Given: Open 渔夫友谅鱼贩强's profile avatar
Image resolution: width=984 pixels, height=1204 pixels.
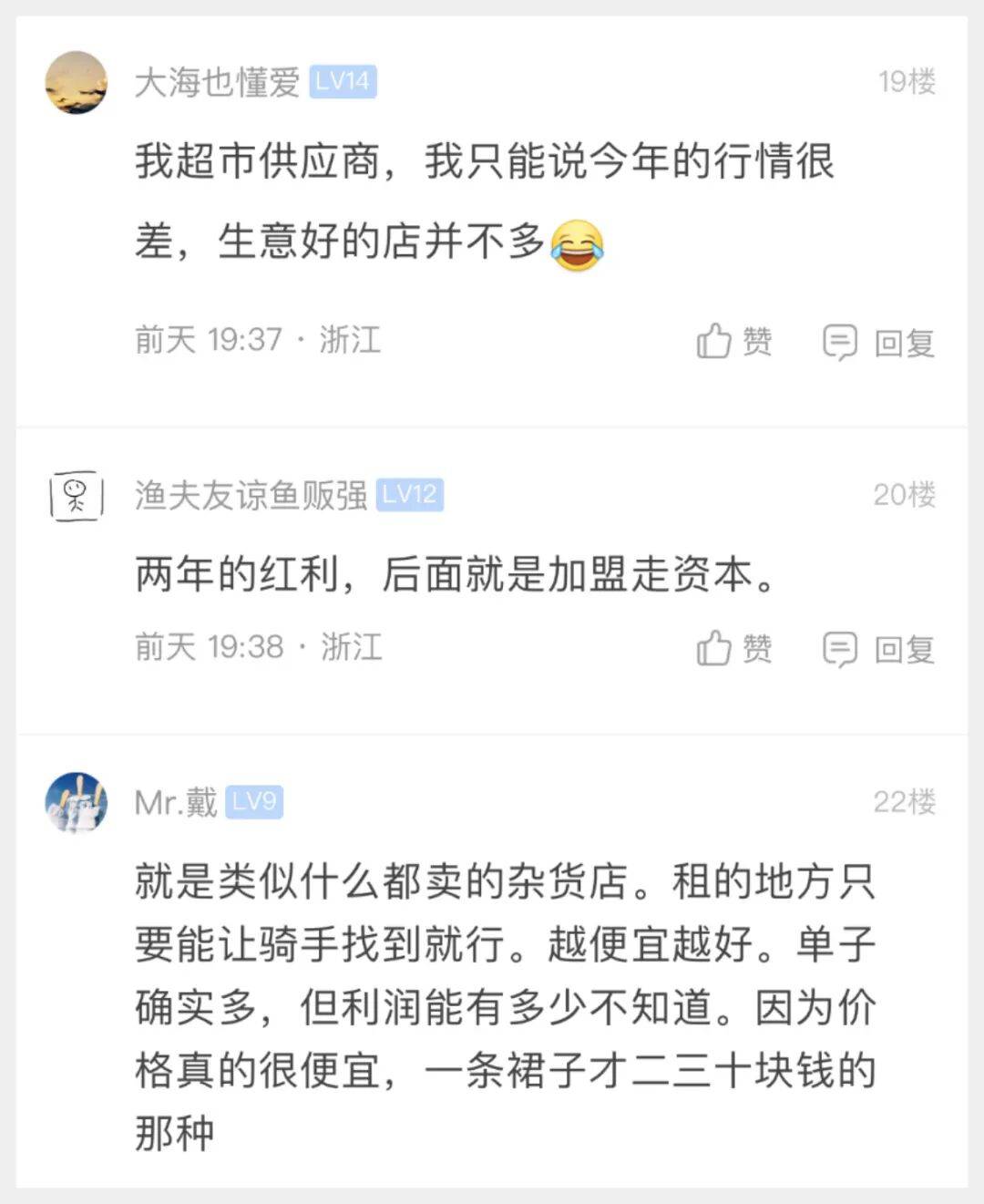Looking at the screenshot, I should tap(77, 496).
